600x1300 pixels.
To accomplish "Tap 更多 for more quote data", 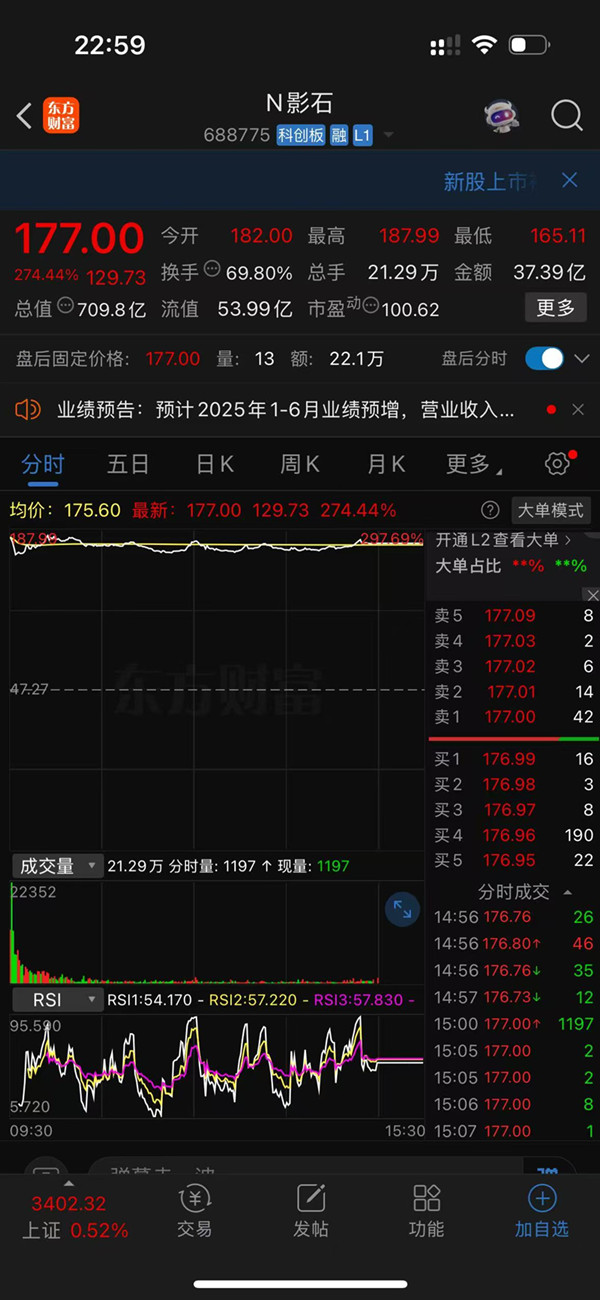I will click(555, 307).
